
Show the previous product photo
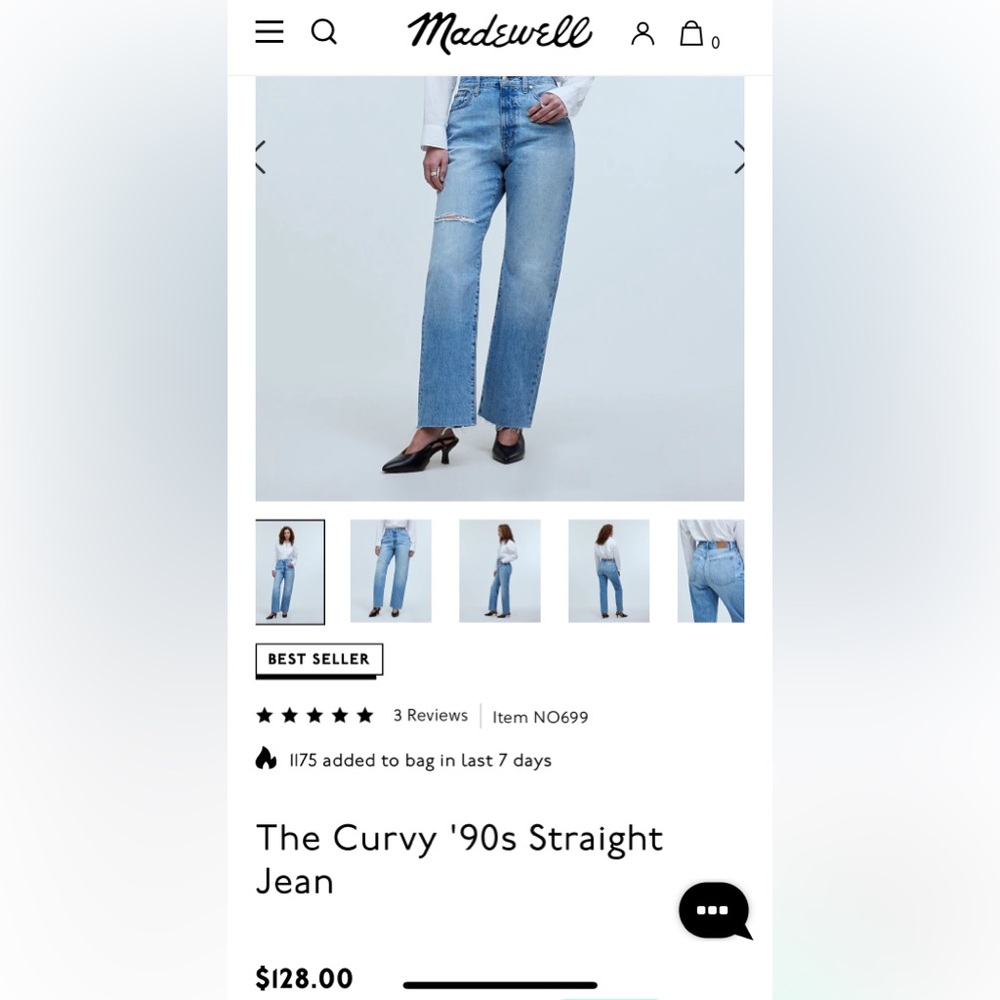point(261,157)
